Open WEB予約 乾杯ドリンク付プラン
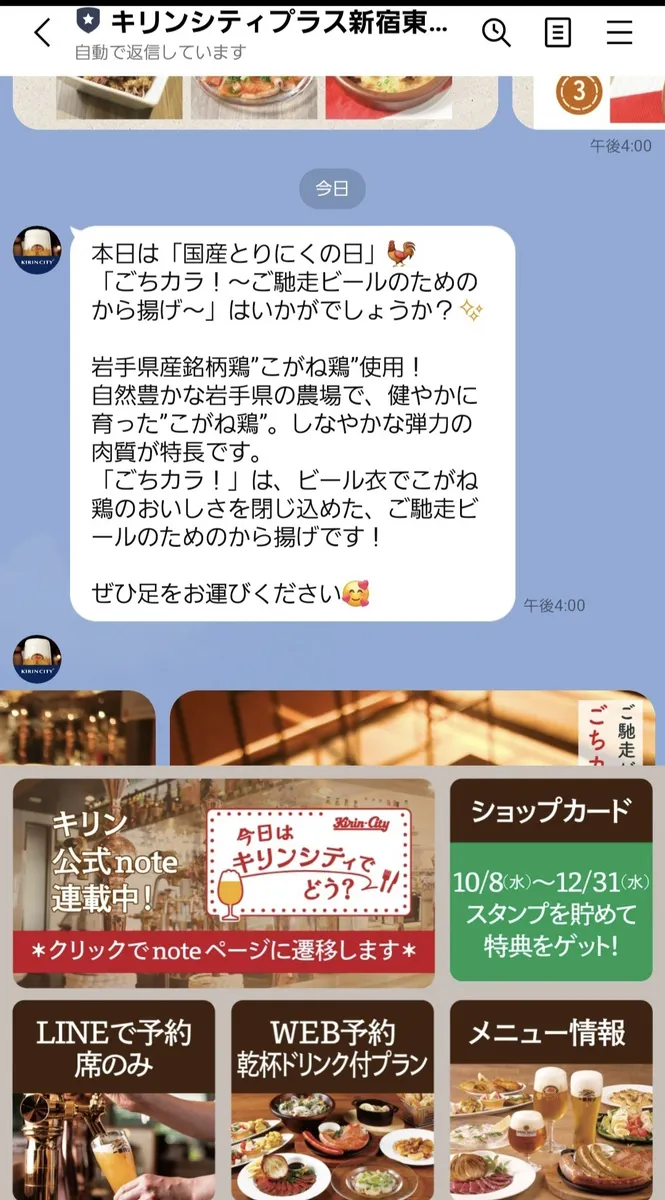The height and width of the screenshot is (1200, 665). click(333, 1098)
